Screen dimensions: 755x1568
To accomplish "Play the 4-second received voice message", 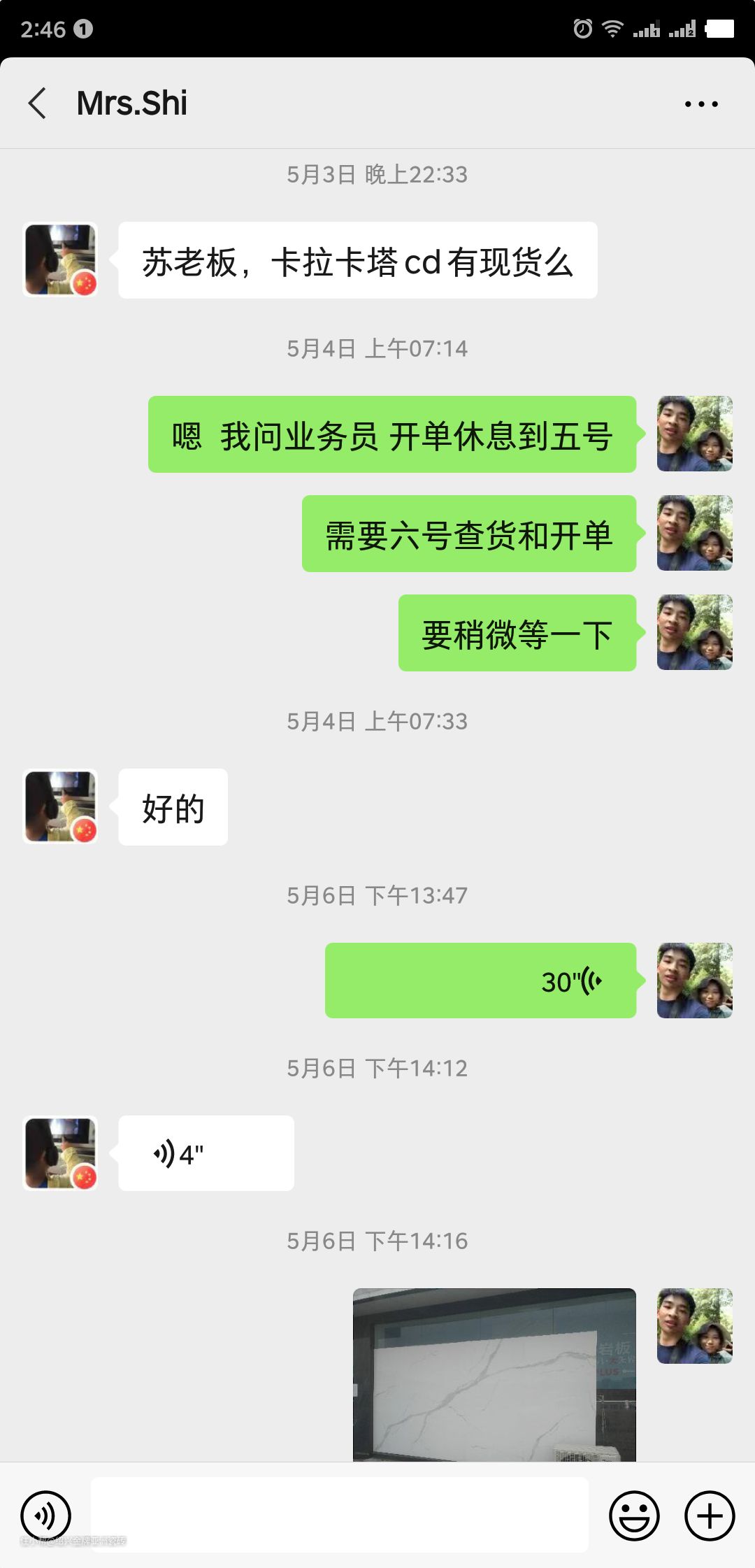I will tap(206, 1153).
